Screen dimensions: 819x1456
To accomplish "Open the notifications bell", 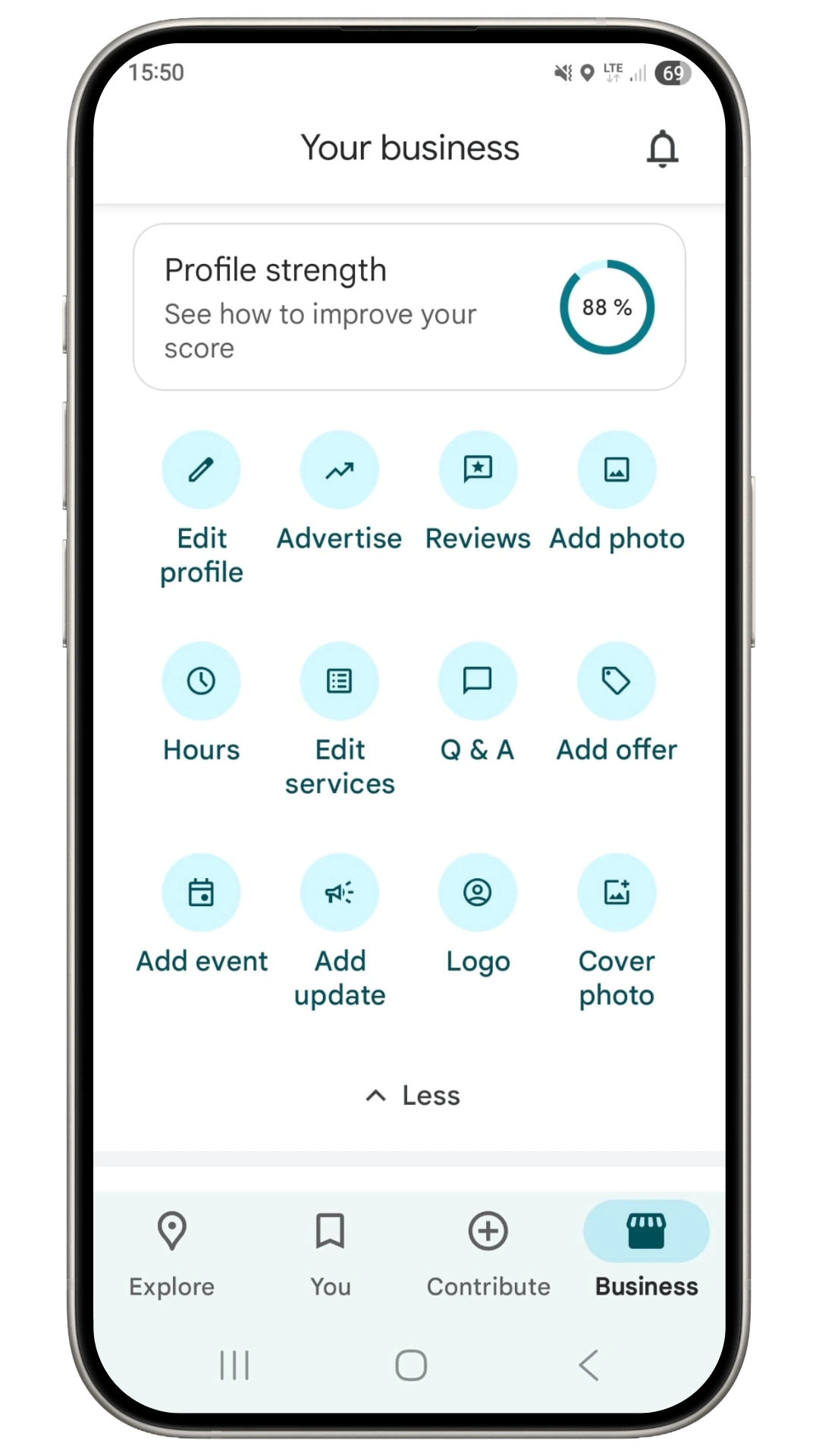I will (662, 149).
